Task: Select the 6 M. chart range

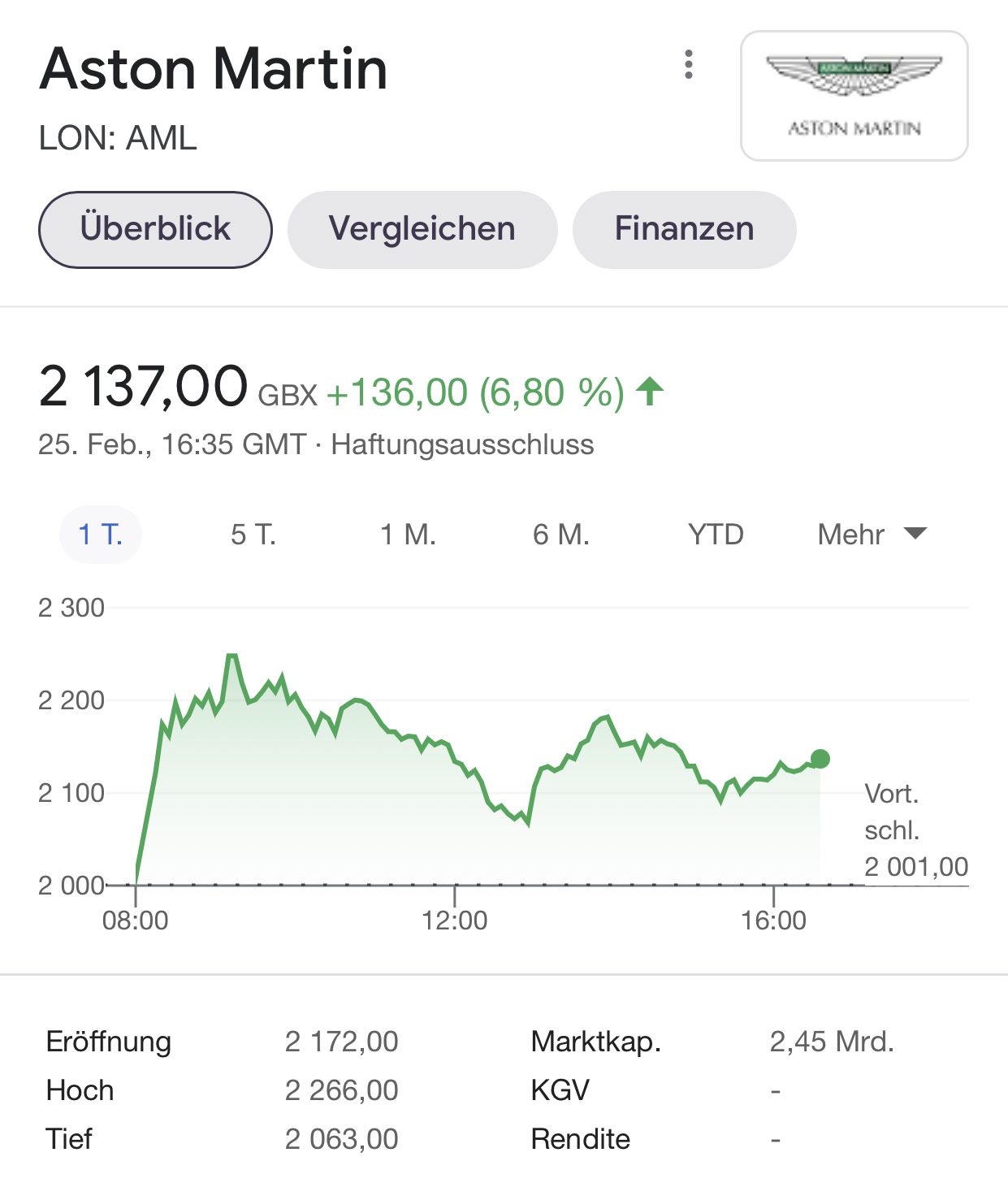Action: coord(560,535)
